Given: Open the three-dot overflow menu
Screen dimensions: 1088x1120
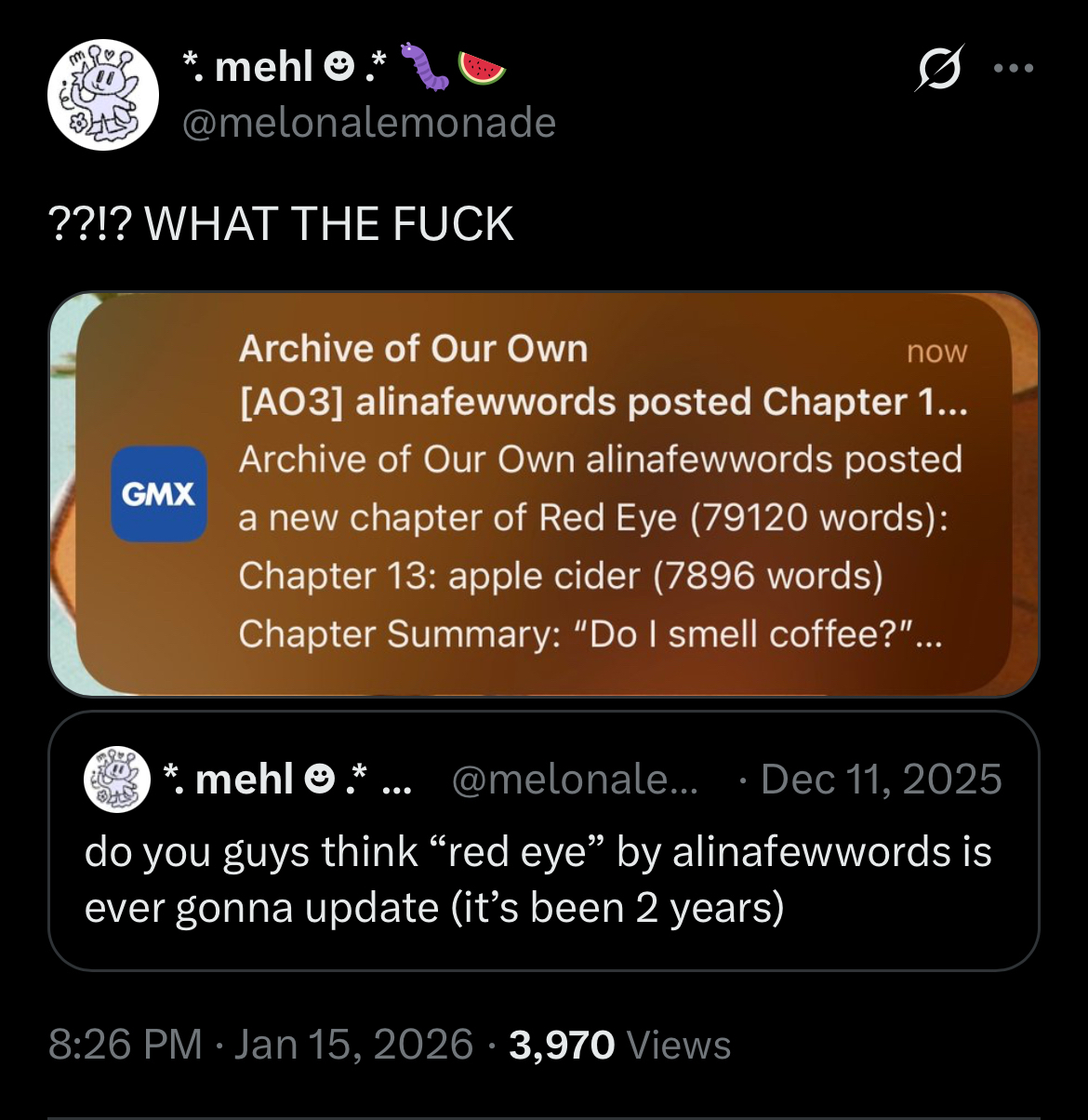Looking at the screenshot, I should pos(1014,69).
